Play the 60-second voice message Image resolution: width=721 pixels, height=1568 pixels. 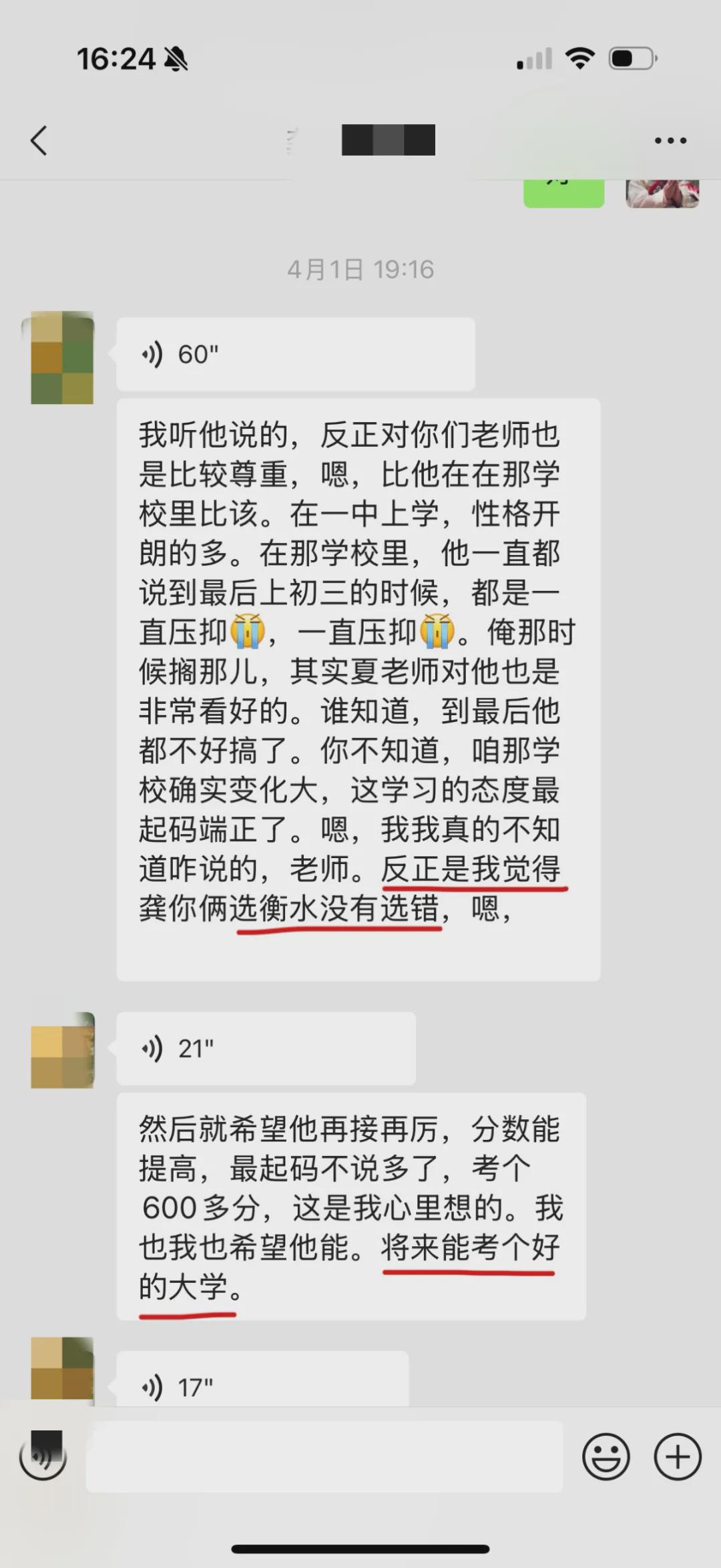(295, 355)
